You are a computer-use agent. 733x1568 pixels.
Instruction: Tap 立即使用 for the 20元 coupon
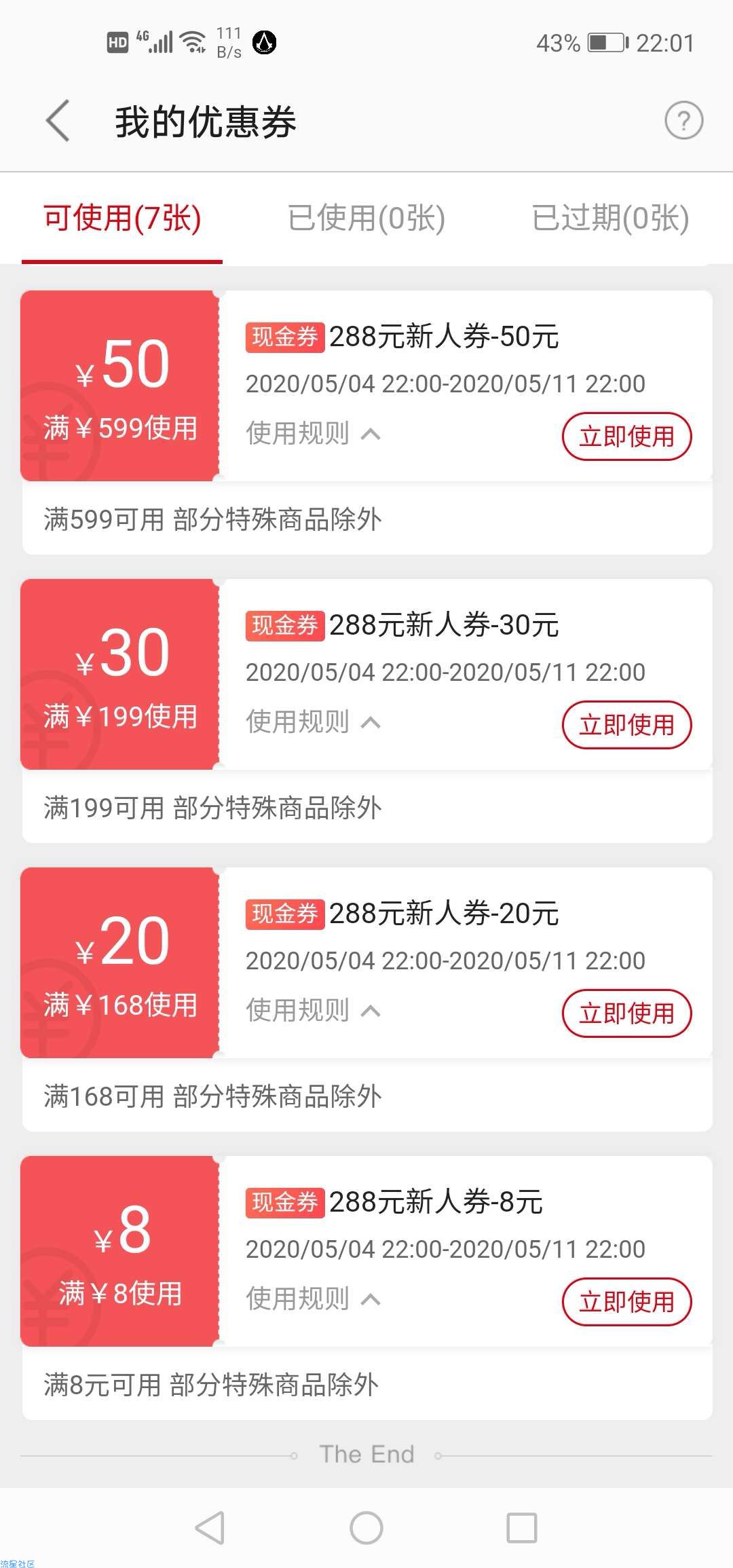click(626, 1013)
